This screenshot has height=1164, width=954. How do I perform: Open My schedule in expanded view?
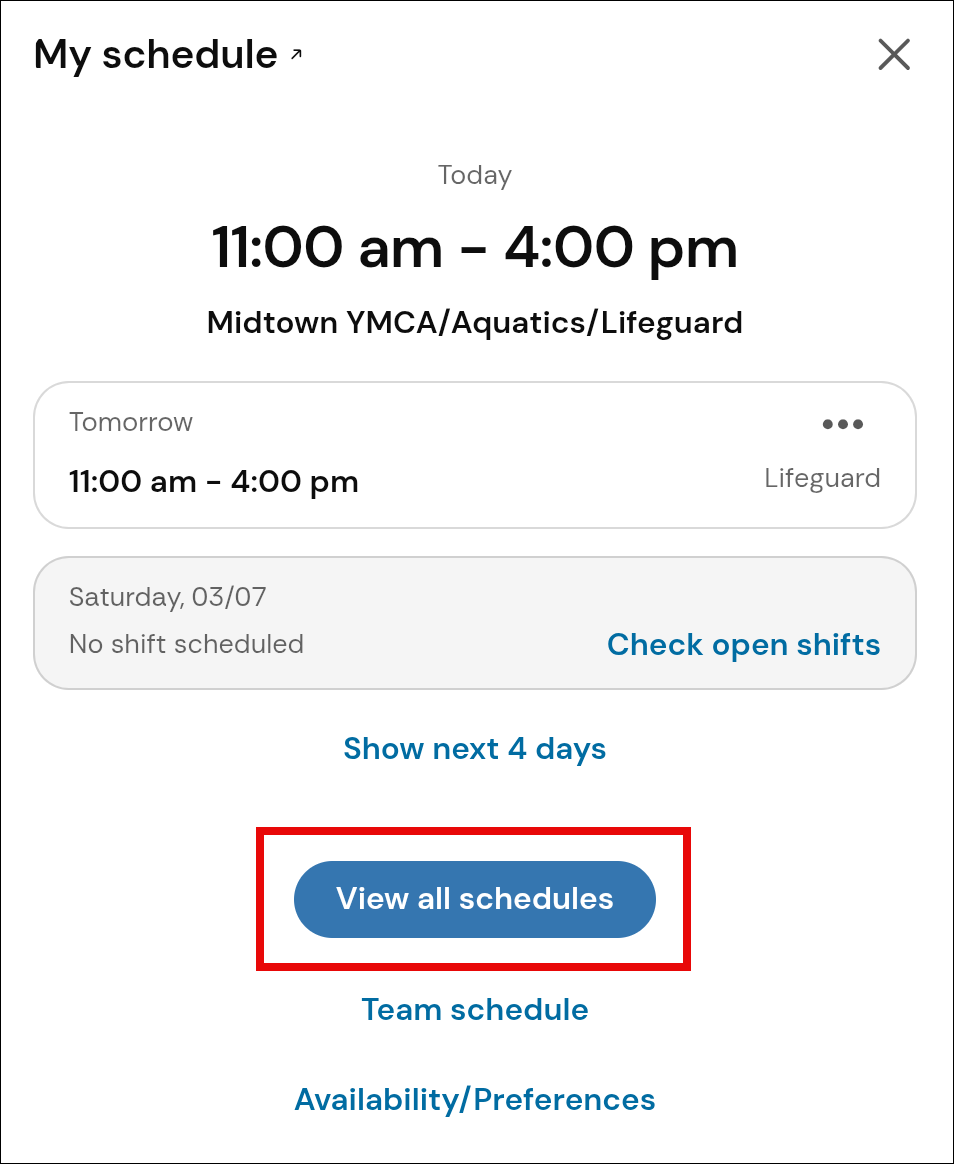(295, 55)
